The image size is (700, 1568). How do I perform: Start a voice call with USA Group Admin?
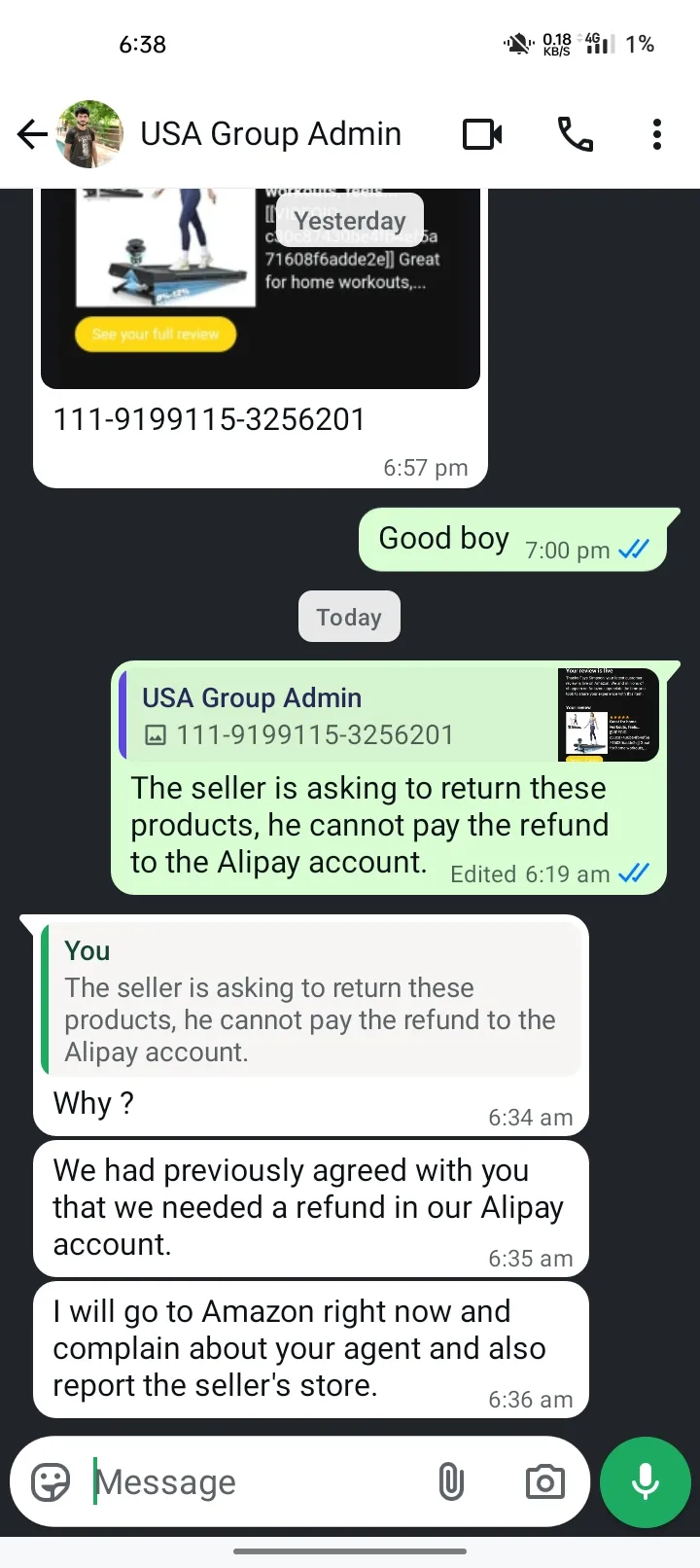[x=575, y=134]
